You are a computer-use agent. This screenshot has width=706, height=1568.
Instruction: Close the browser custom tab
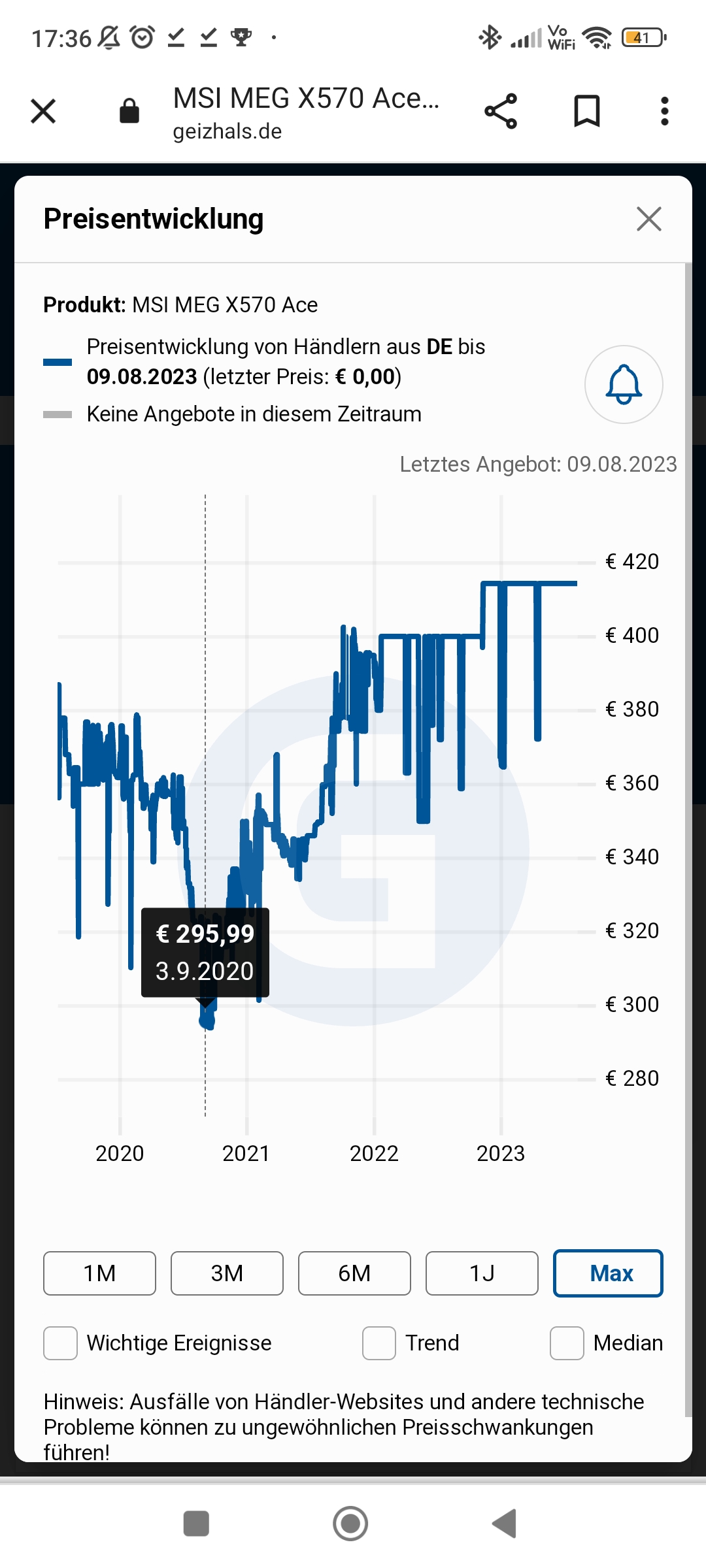[43, 111]
